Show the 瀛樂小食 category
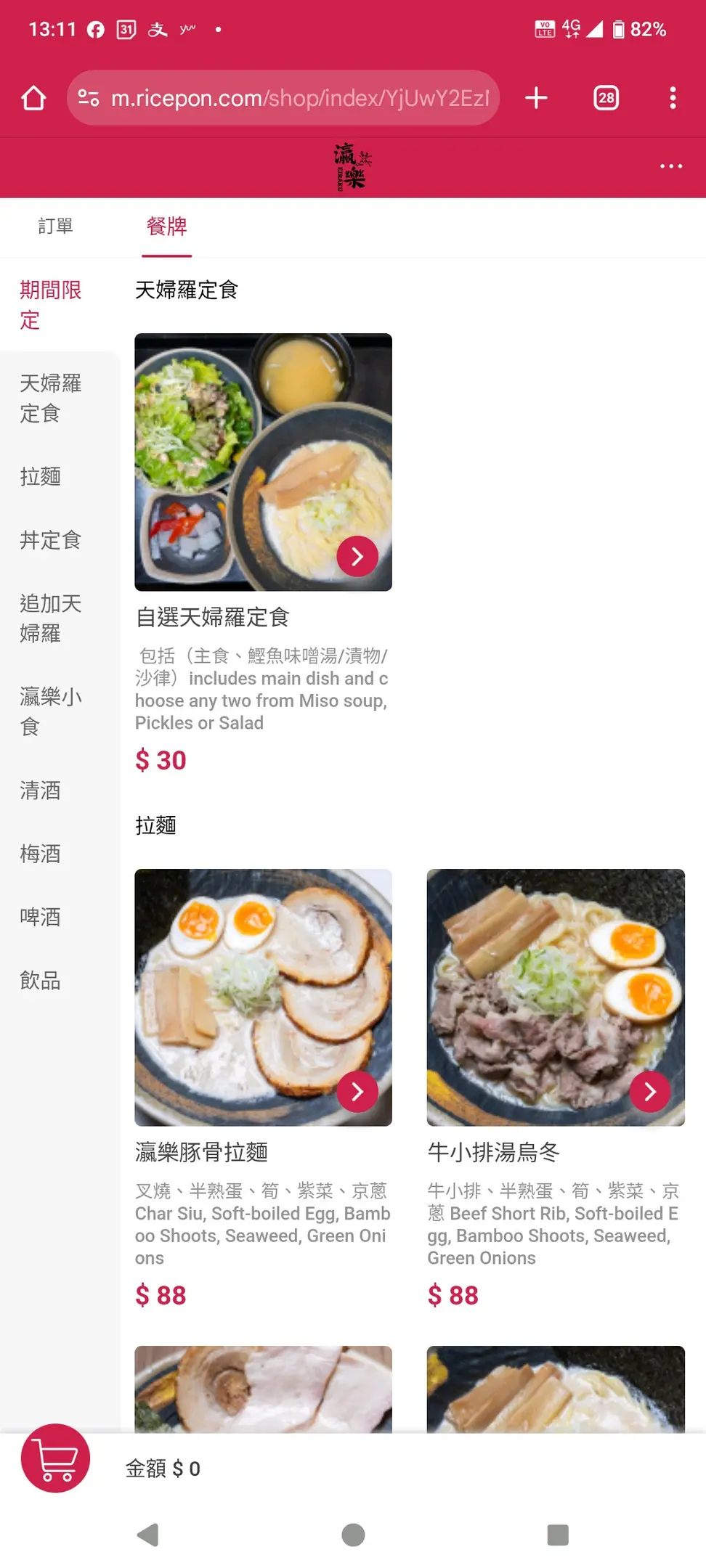This screenshot has height=1568, width=706. (50, 711)
